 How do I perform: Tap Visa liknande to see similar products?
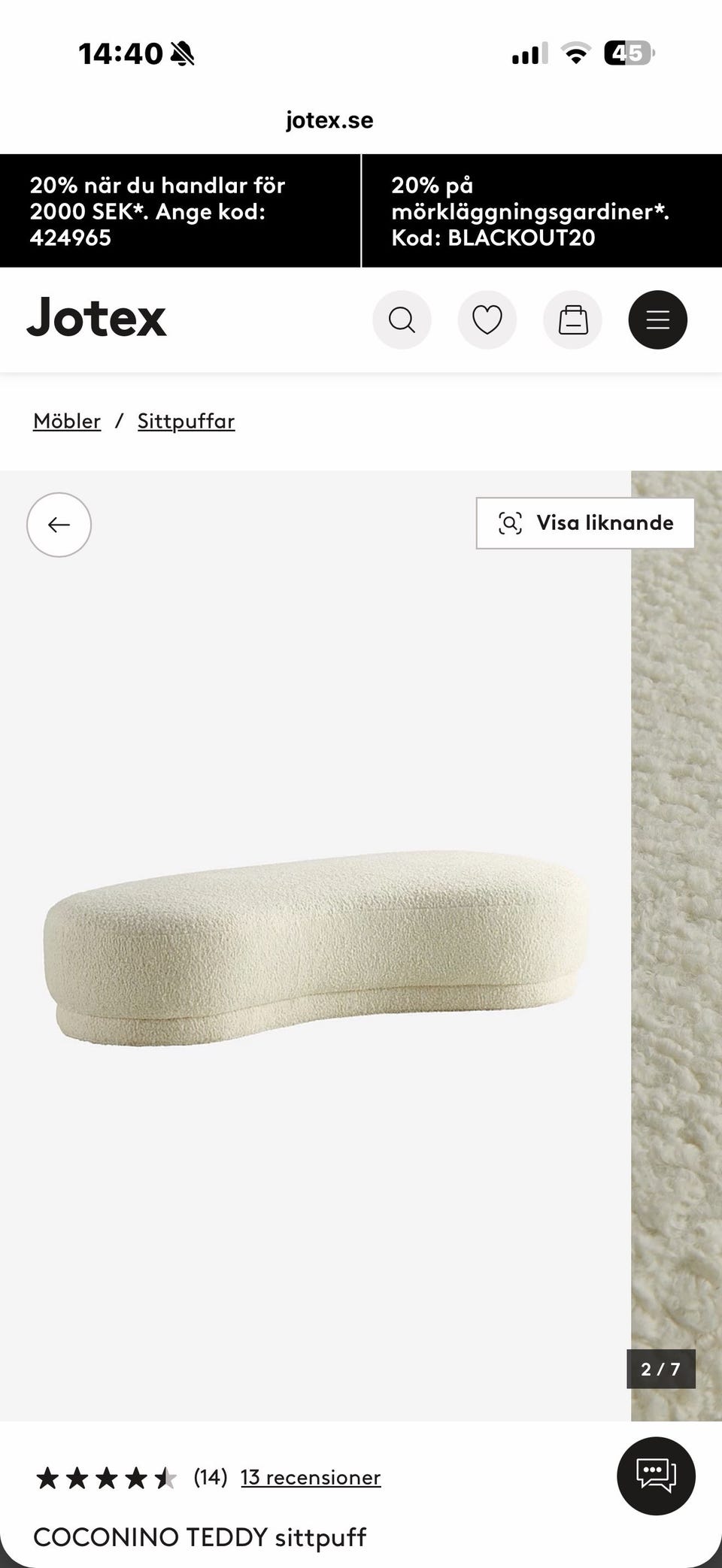pos(585,523)
